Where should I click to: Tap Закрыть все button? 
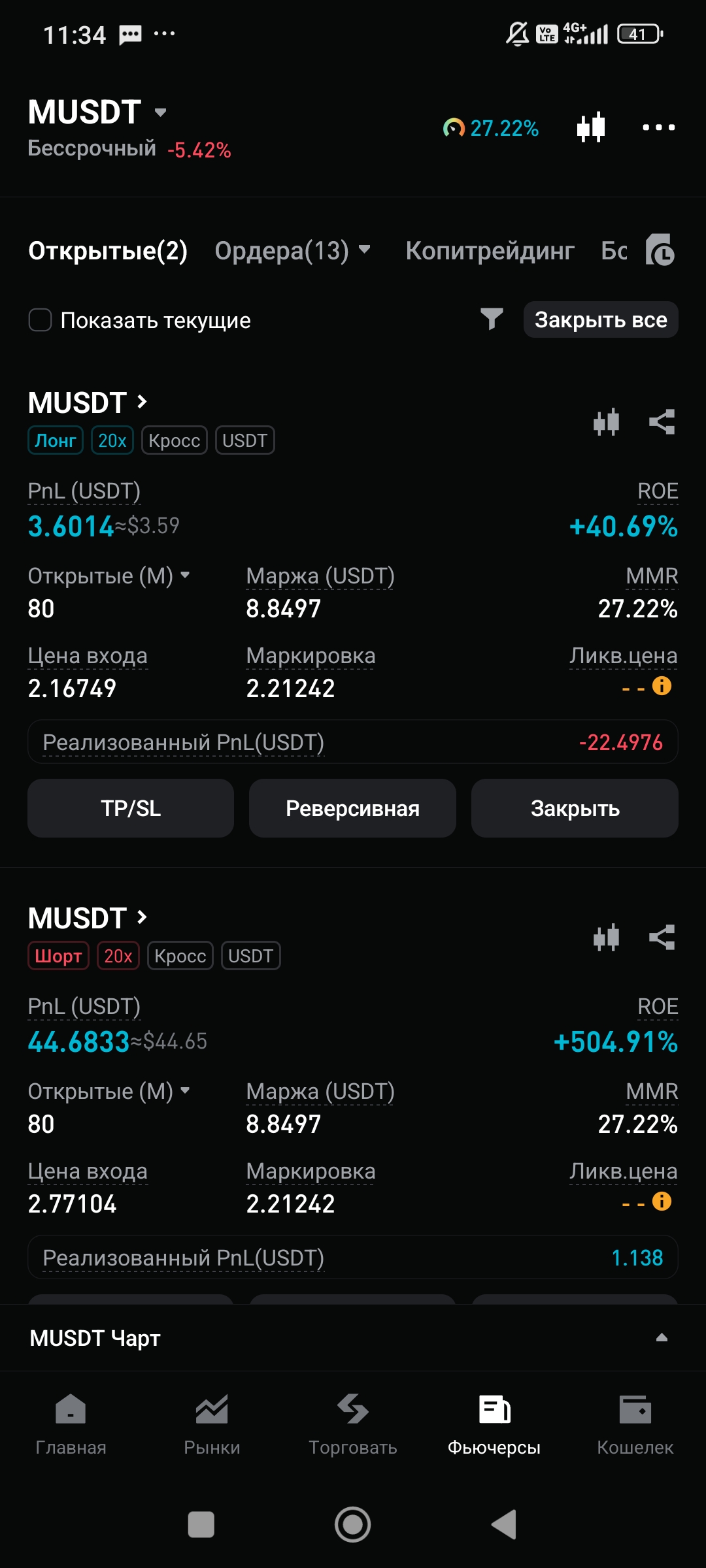tap(600, 319)
